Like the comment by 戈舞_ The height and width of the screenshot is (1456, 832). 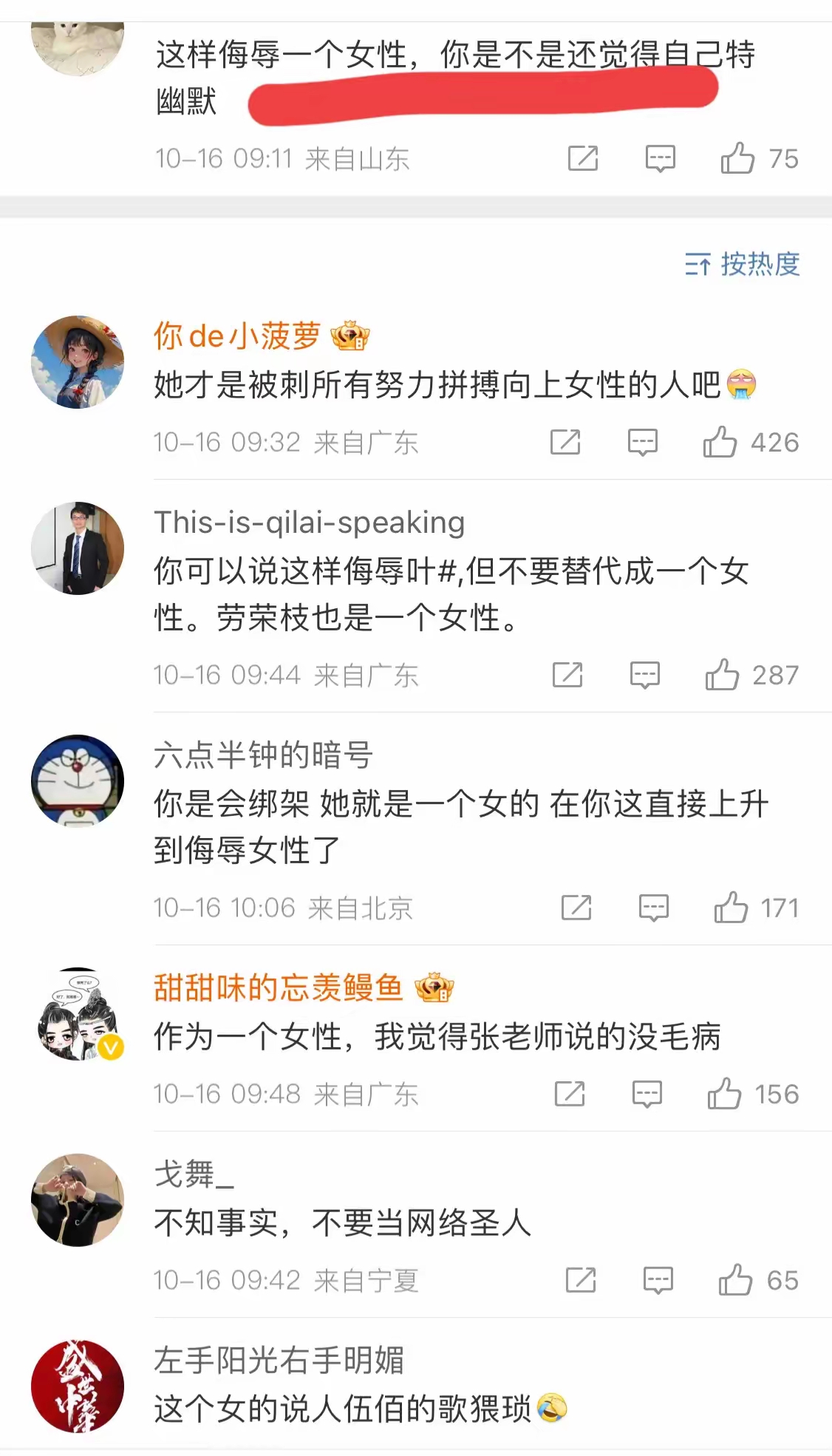coord(735,1280)
